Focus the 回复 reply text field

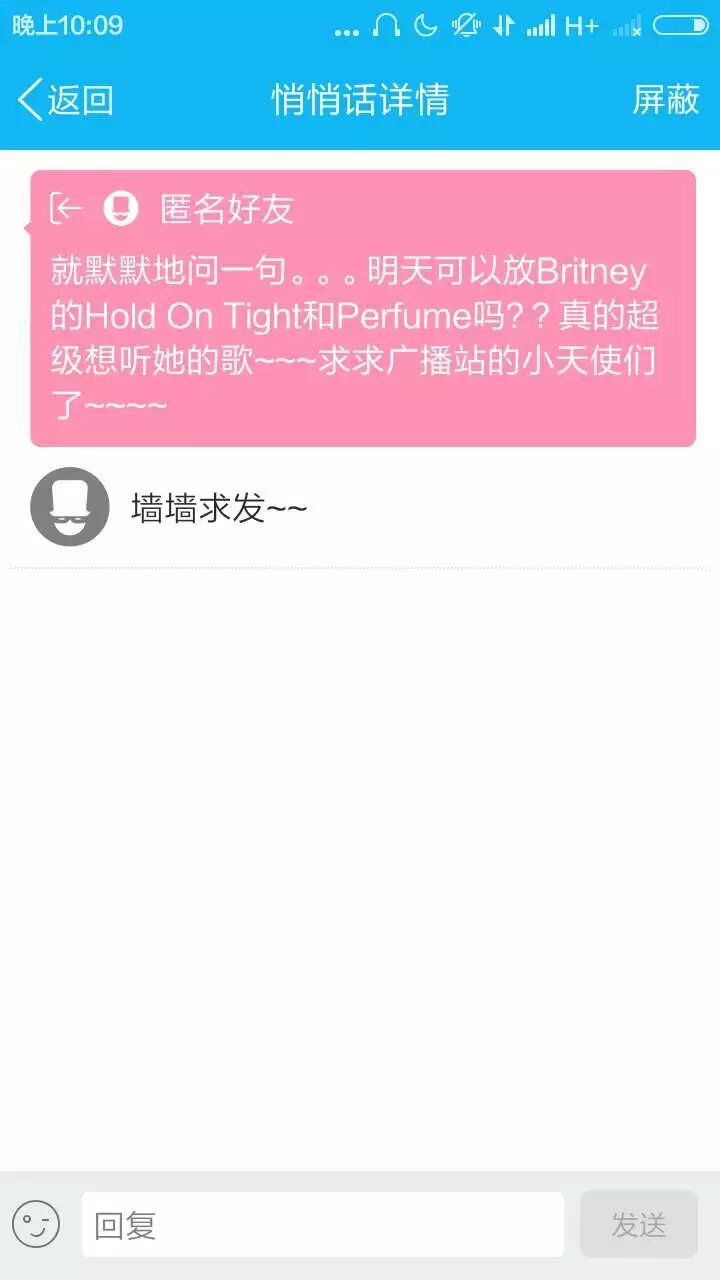323,1224
